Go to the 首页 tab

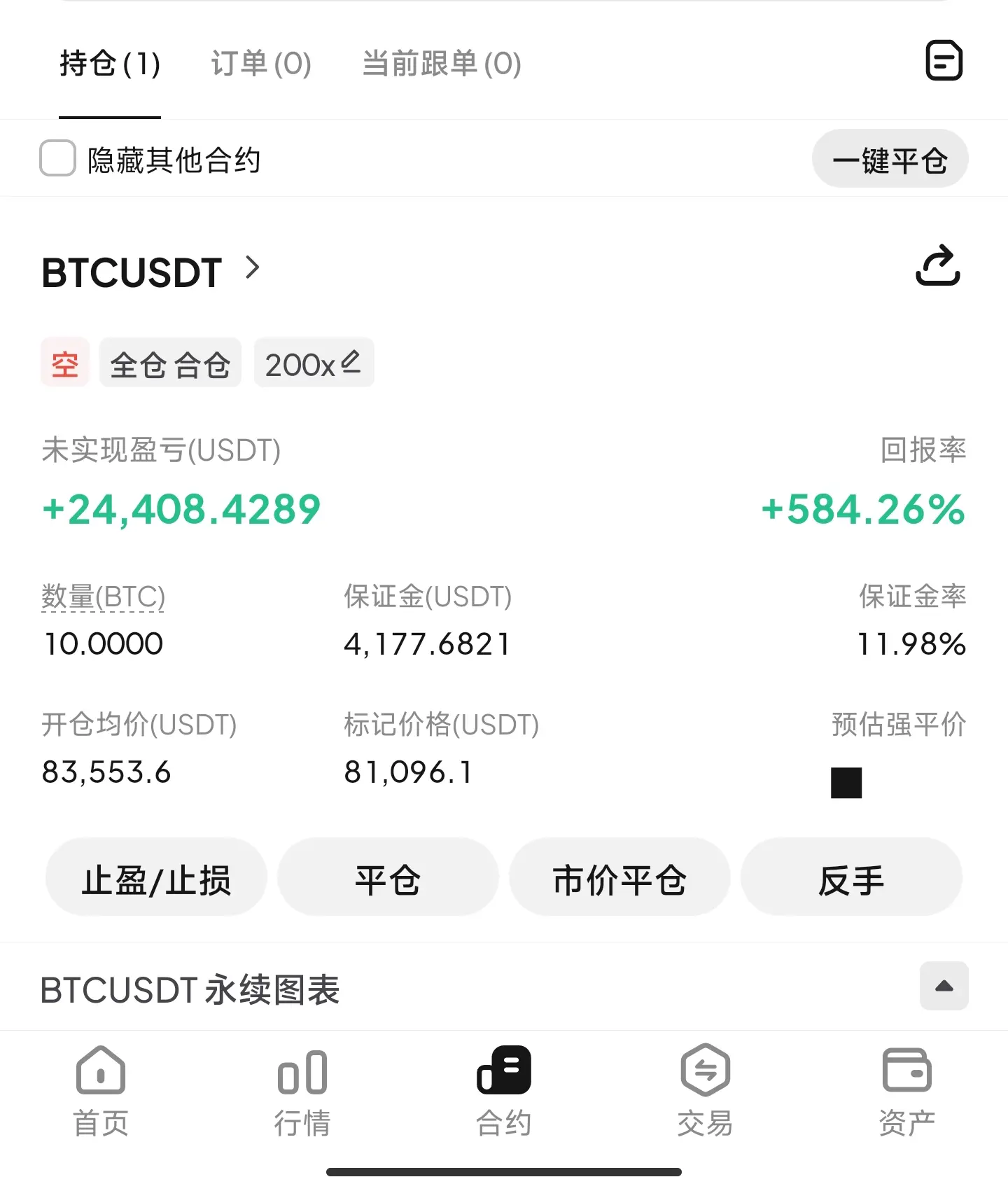pos(101,1090)
